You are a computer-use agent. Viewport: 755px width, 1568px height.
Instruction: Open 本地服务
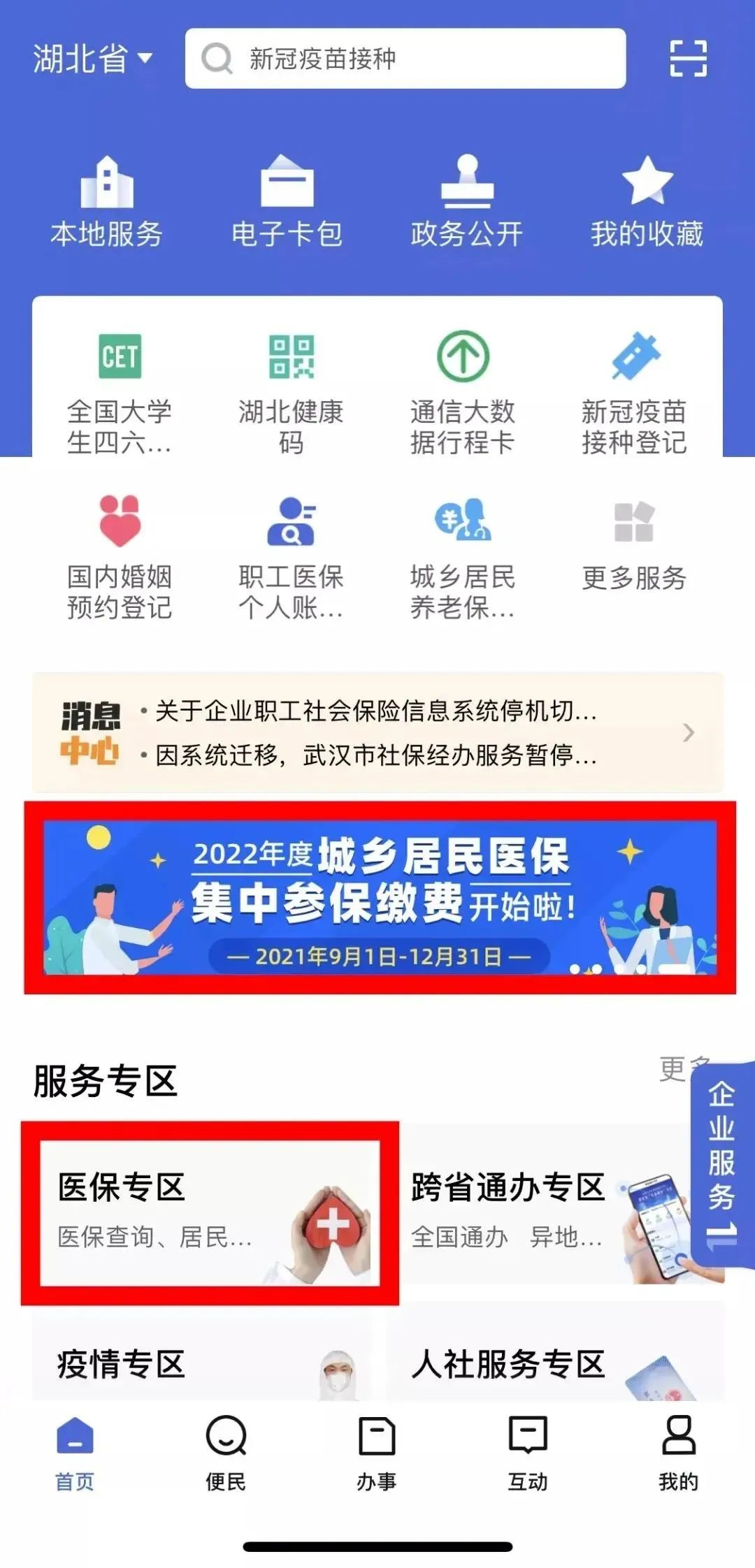(106, 203)
